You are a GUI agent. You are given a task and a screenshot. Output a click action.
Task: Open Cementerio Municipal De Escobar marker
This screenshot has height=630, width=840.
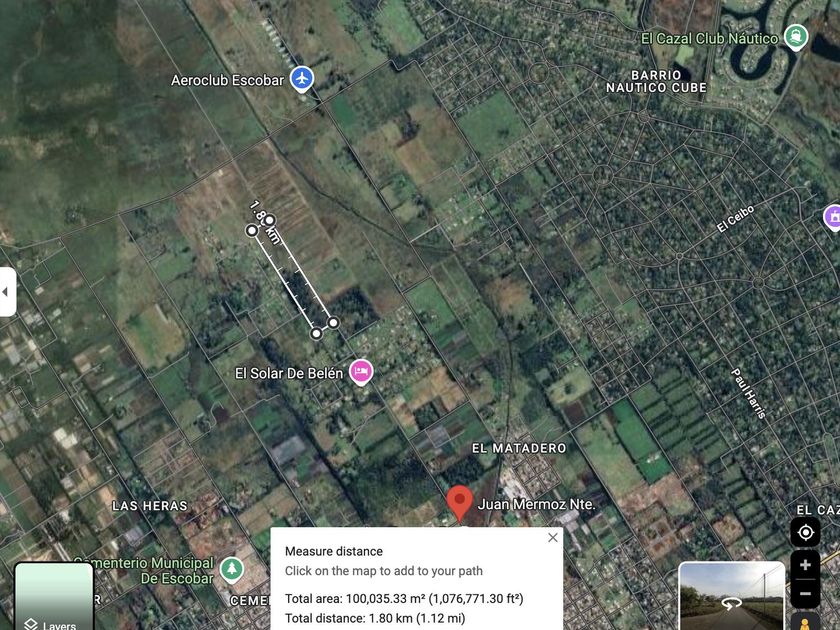pos(231,569)
